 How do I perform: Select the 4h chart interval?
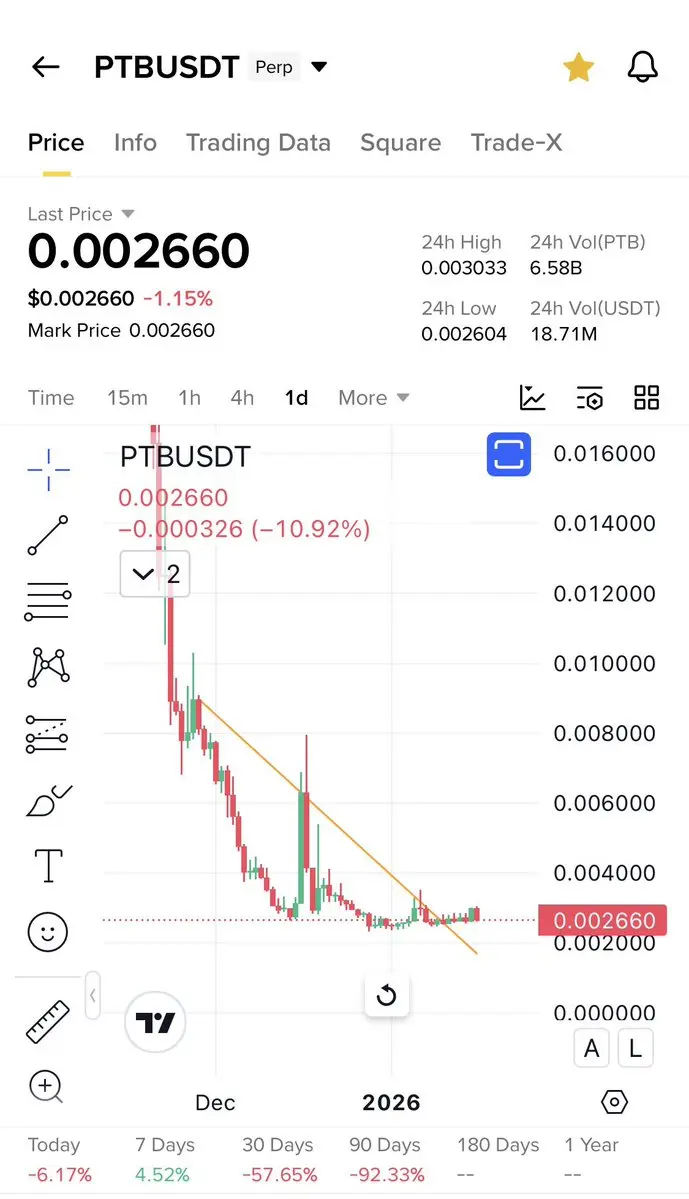coord(242,398)
